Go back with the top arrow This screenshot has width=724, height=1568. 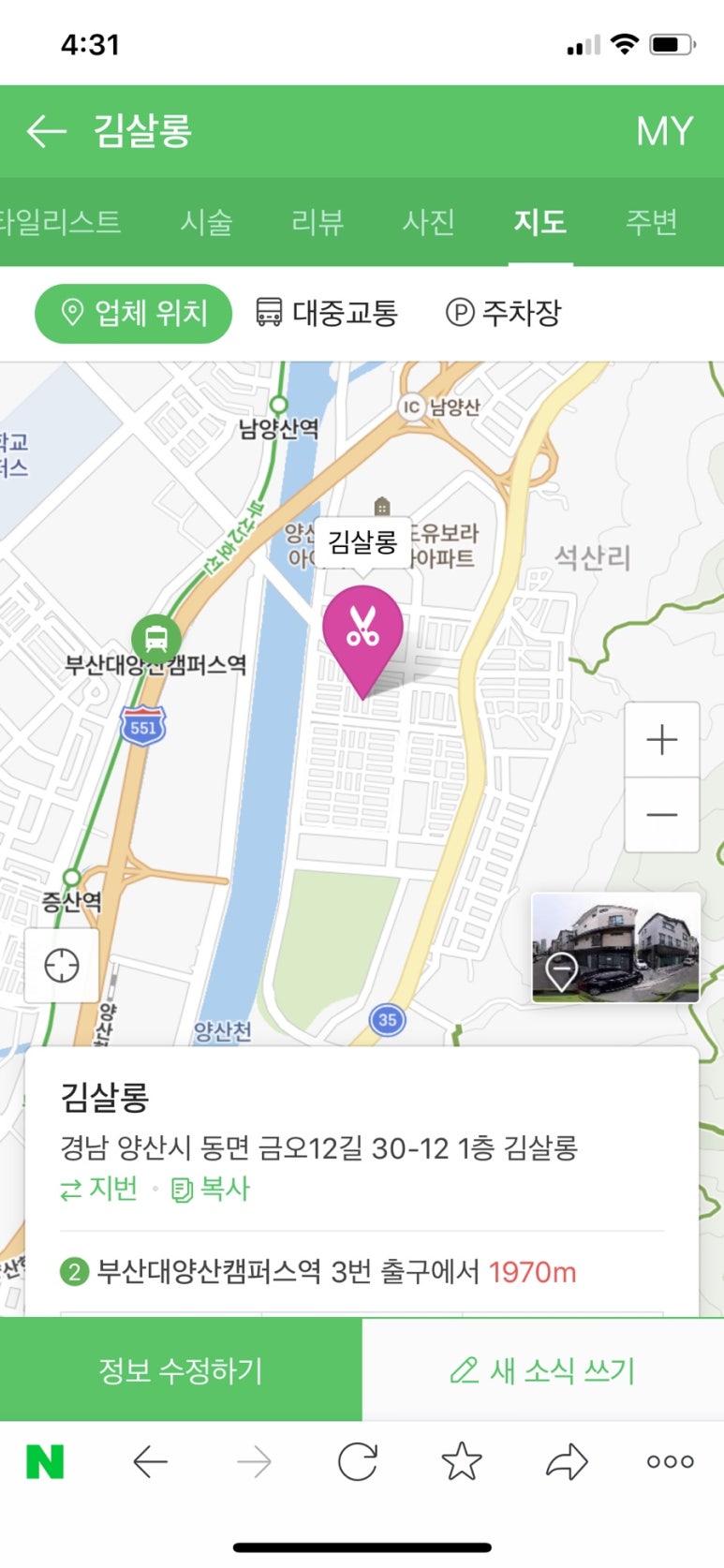pos(47,131)
